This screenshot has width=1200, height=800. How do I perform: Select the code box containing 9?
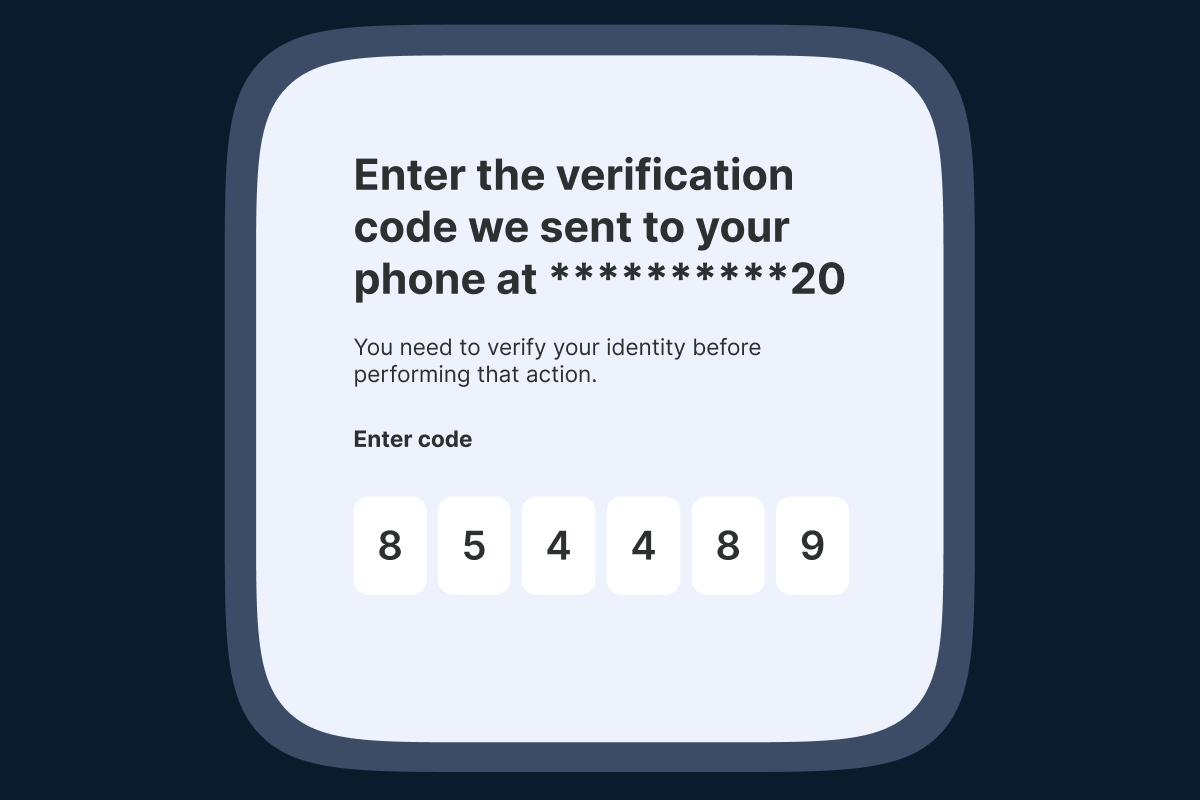pos(812,546)
